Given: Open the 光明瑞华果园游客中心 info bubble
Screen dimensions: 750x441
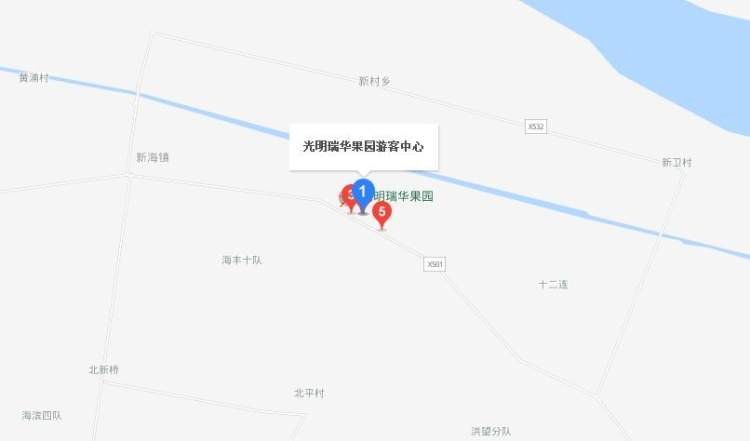Looking at the screenshot, I should pyautogui.click(x=364, y=146).
